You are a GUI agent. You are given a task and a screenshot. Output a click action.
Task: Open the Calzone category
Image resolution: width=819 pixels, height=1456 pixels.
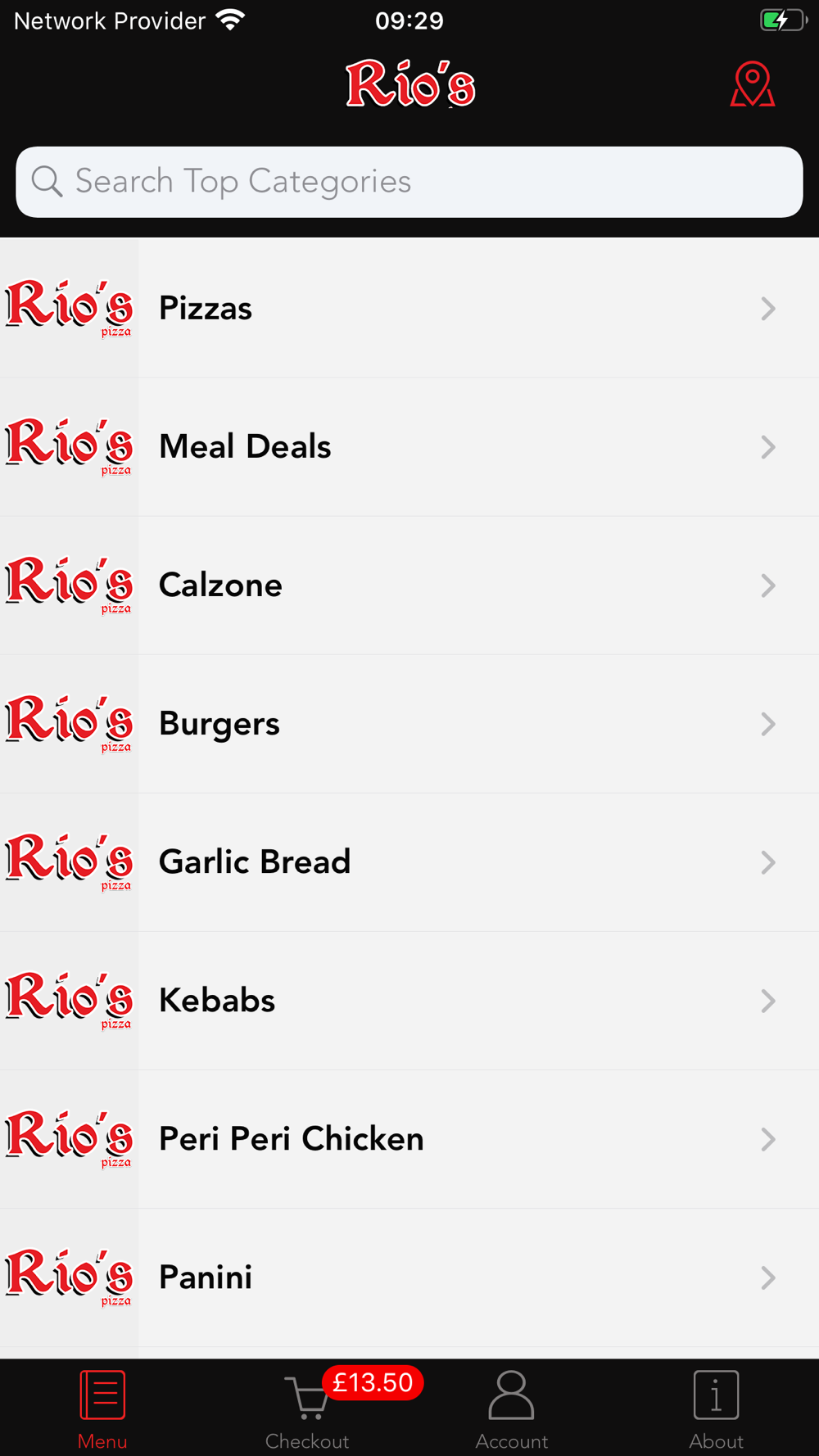(409, 585)
